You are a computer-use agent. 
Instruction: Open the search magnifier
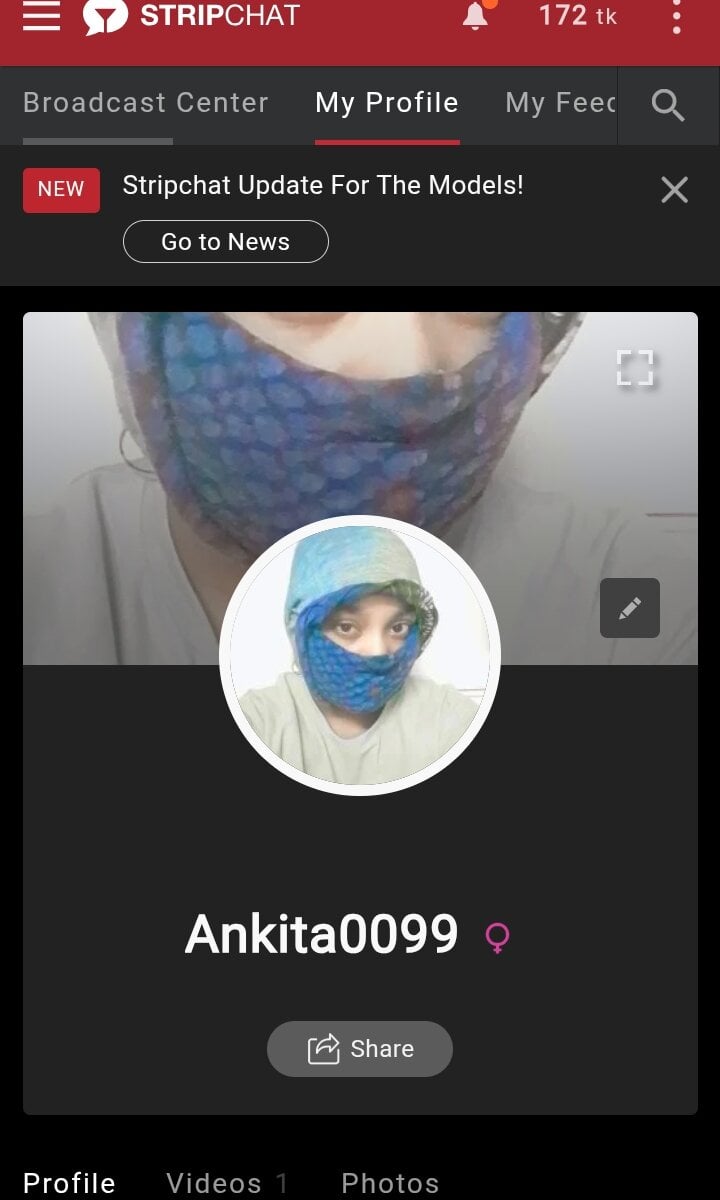coord(668,104)
